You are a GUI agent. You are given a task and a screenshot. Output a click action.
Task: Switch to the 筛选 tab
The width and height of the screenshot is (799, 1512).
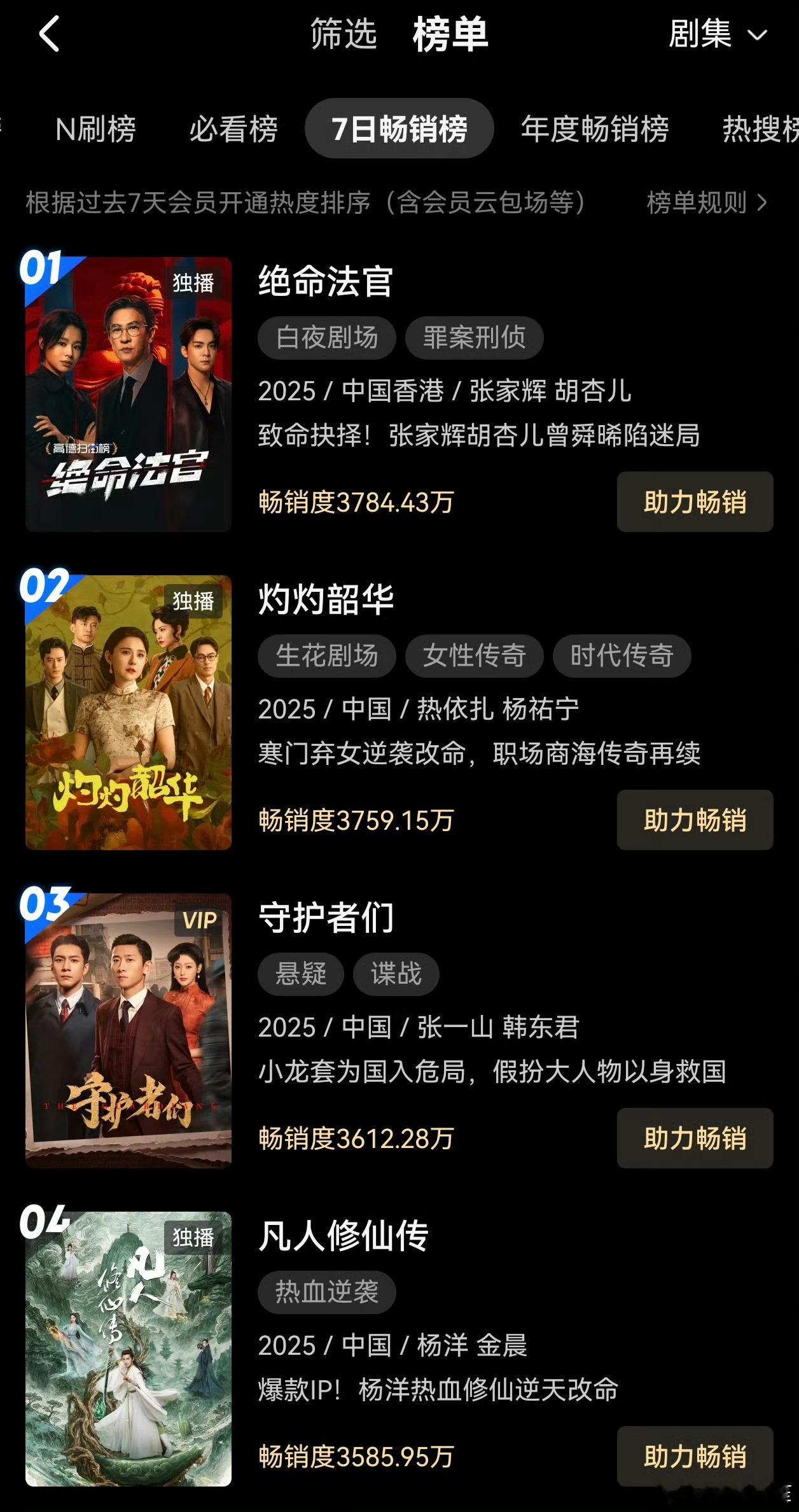click(344, 34)
